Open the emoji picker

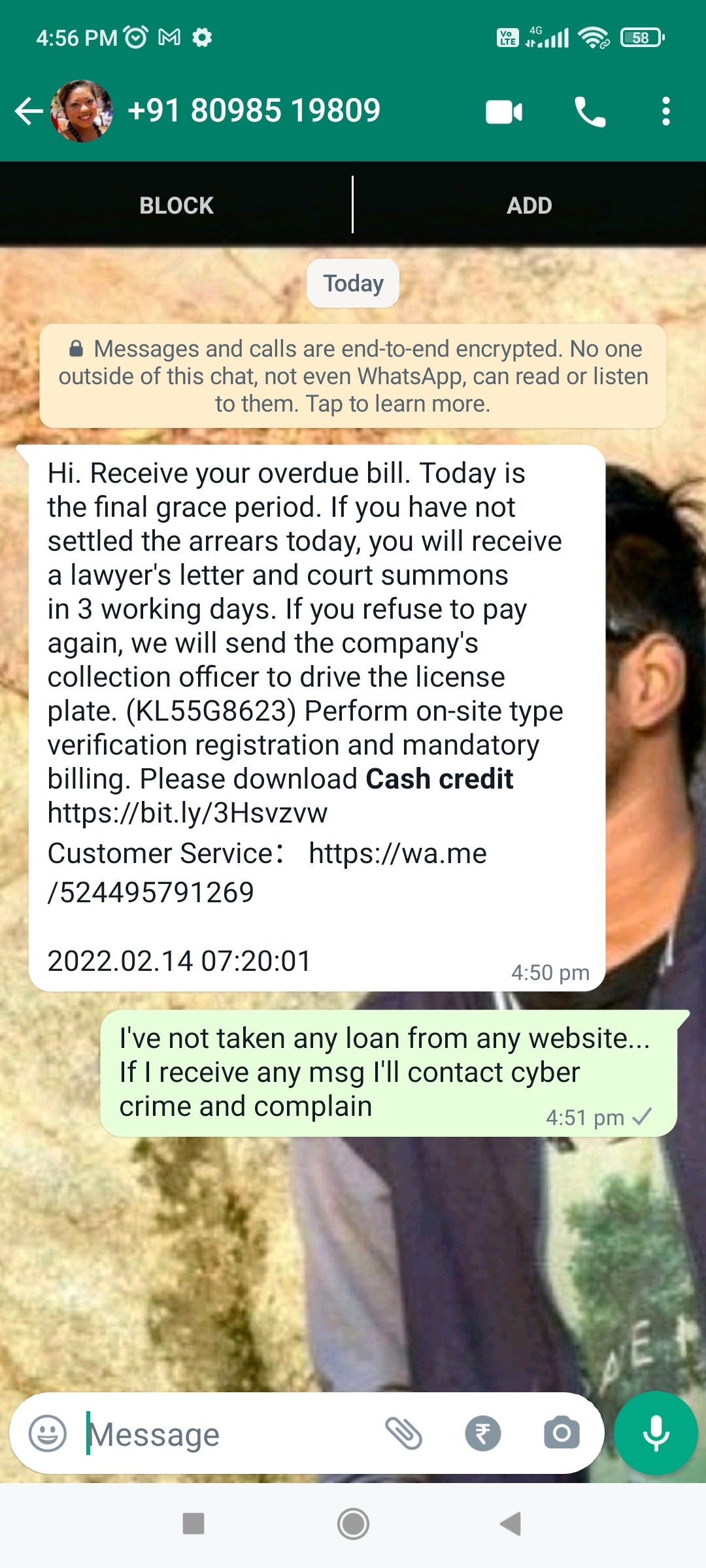pyautogui.click(x=48, y=1433)
